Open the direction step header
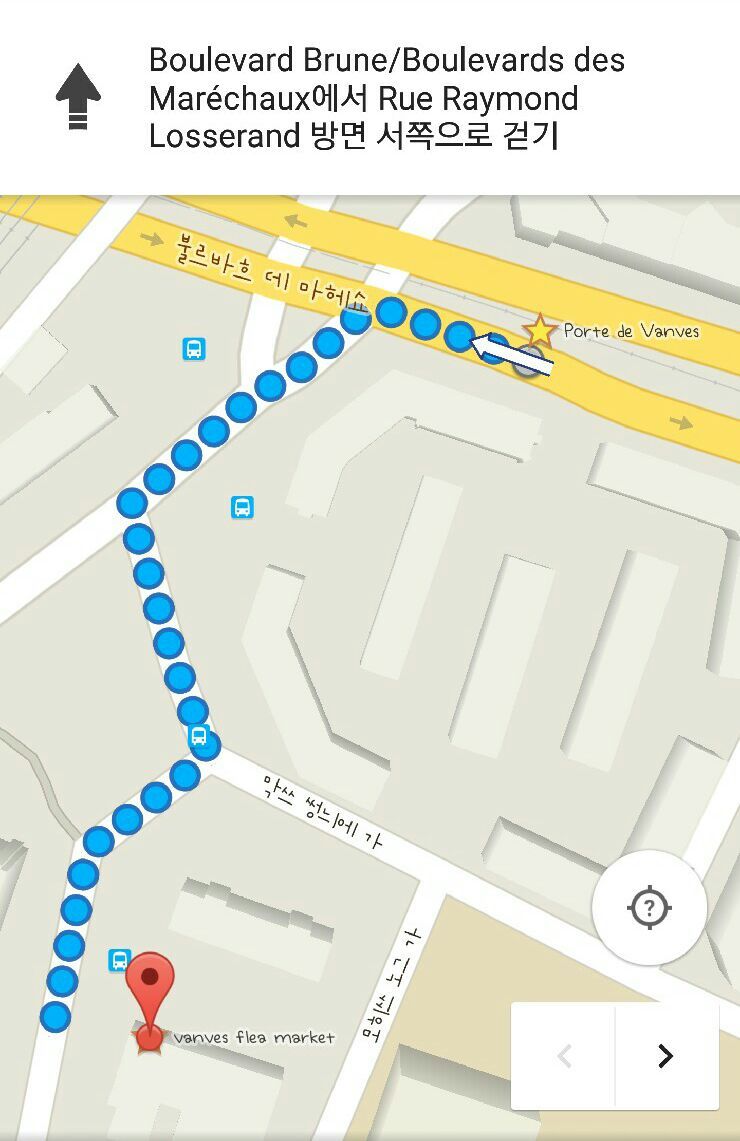This screenshot has height=1141, width=740. [370, 98]
